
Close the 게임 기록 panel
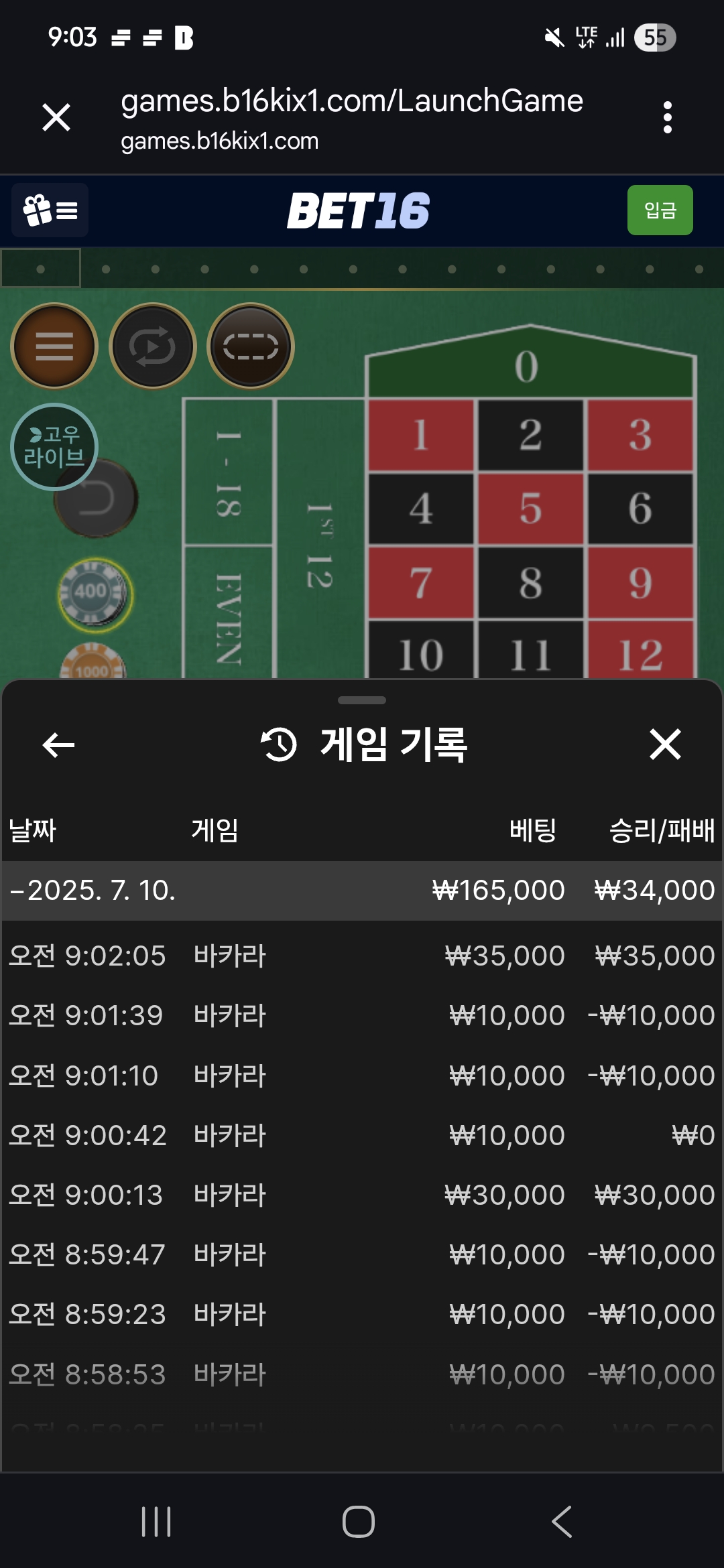click(665, 744)
